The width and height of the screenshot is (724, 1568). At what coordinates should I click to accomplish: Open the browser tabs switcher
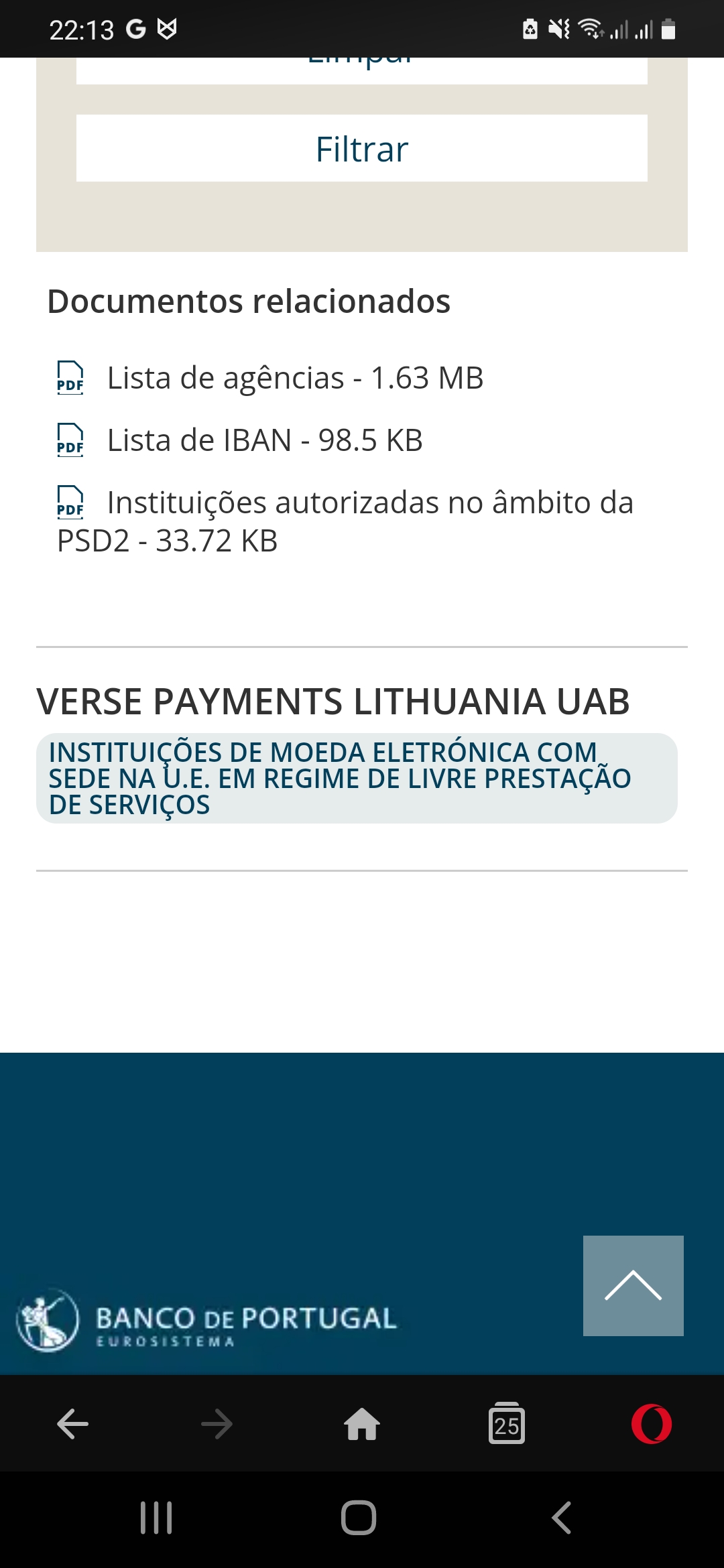pos(507,1424)
